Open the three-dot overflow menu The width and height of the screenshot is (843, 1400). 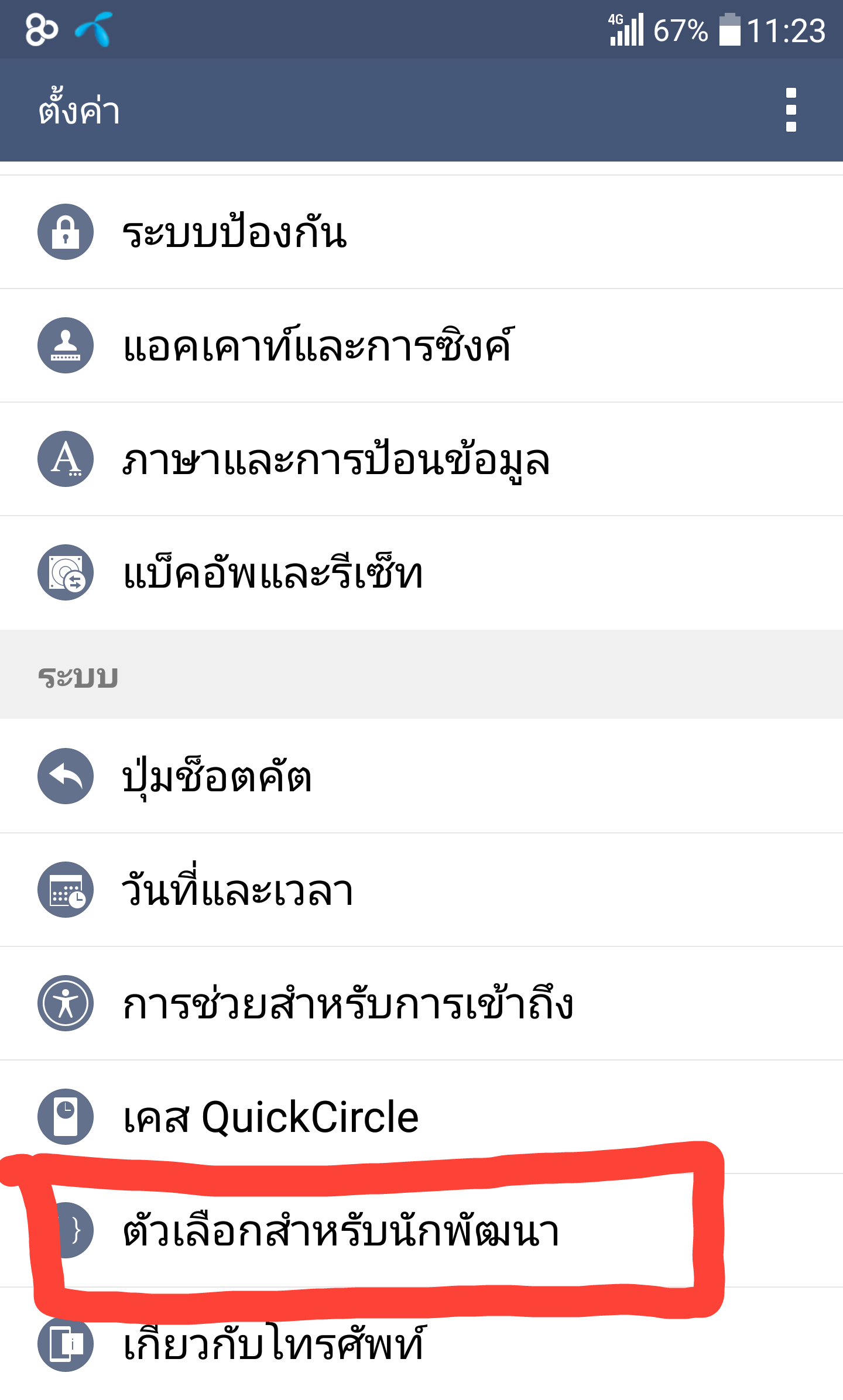click(791, 110)
